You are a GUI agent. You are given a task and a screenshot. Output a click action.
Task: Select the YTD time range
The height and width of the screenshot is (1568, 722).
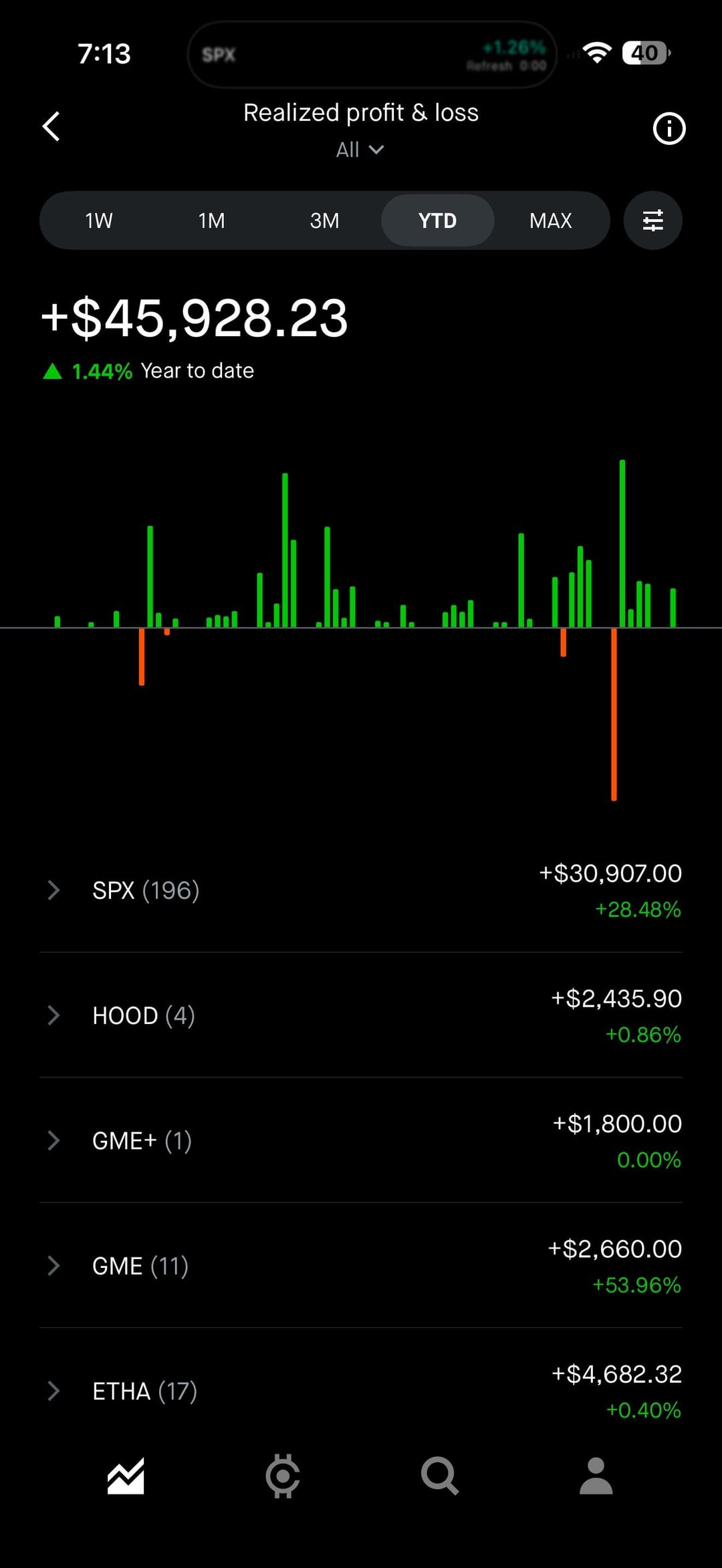[437, 221]
